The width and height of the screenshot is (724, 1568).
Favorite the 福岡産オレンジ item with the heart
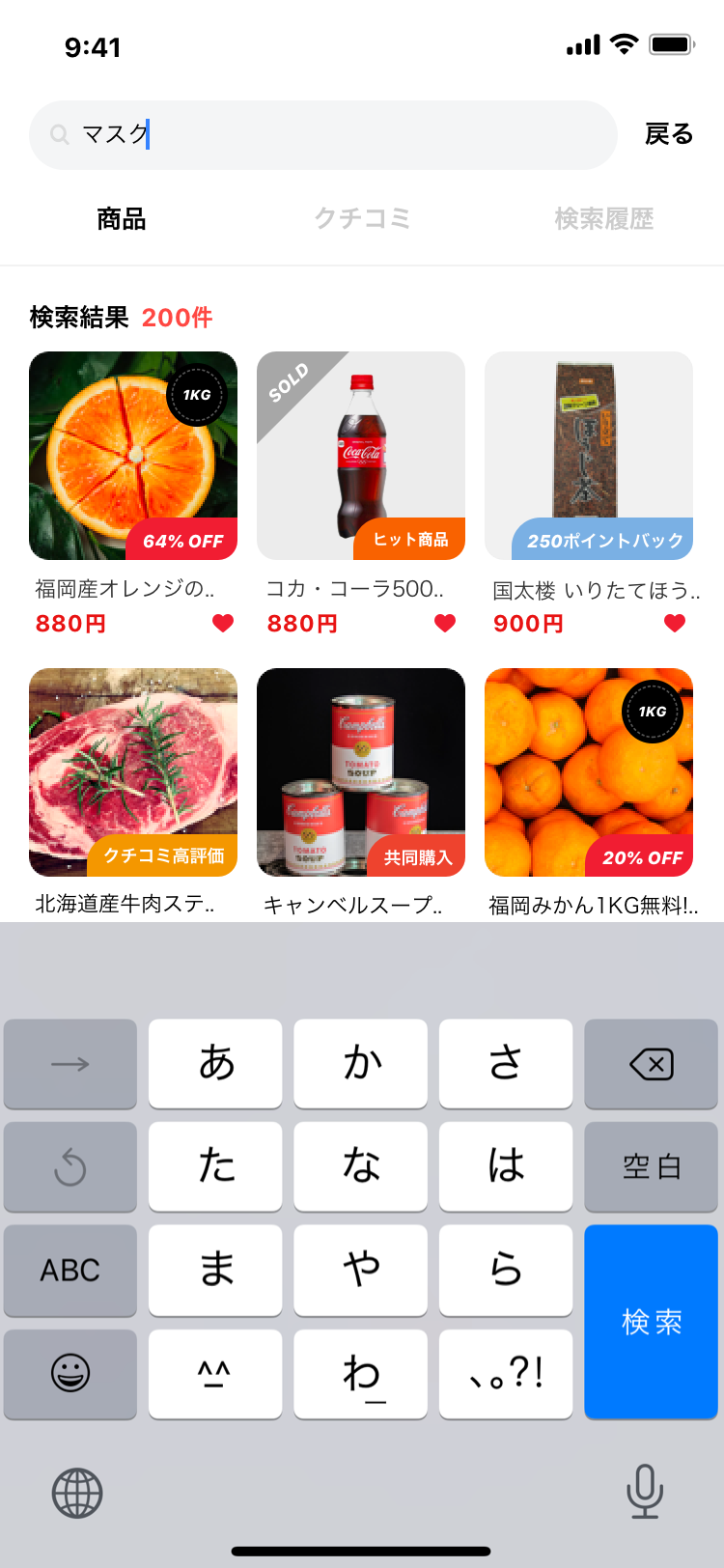pos(223,624)
